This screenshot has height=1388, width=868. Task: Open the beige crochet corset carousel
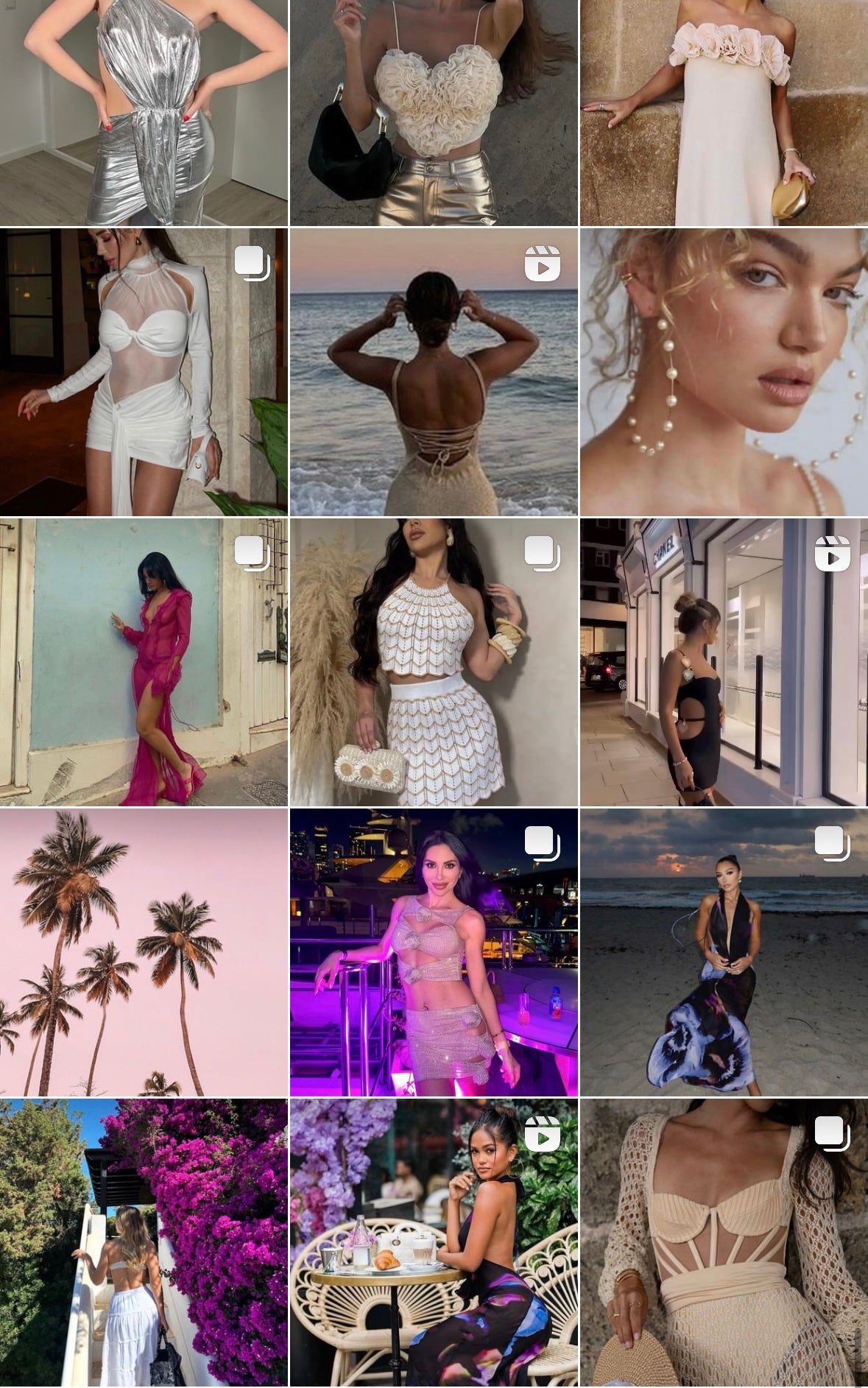click(724, 1243)
